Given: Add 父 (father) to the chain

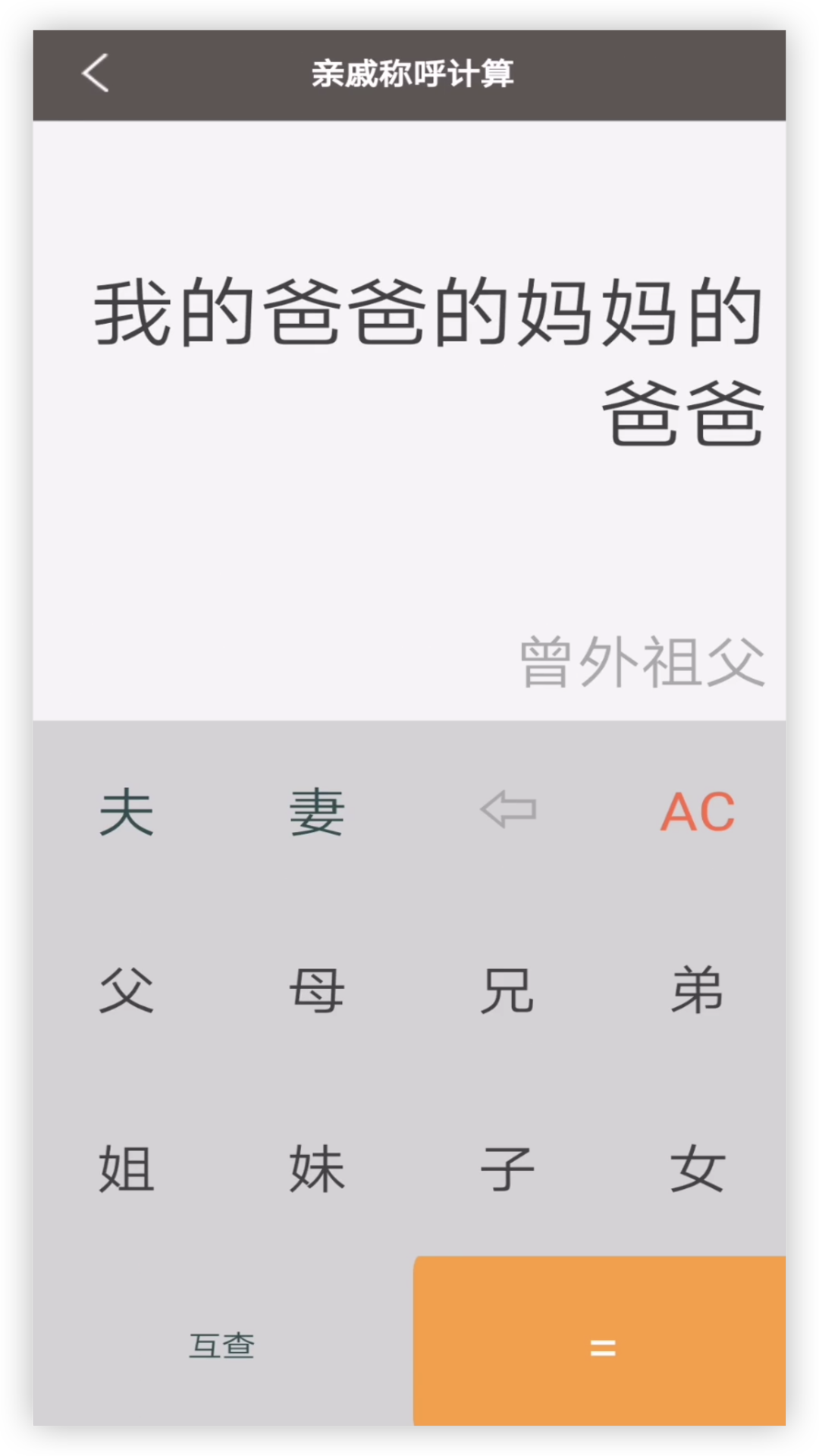Looking at the screenshot, I should [127, 990].
